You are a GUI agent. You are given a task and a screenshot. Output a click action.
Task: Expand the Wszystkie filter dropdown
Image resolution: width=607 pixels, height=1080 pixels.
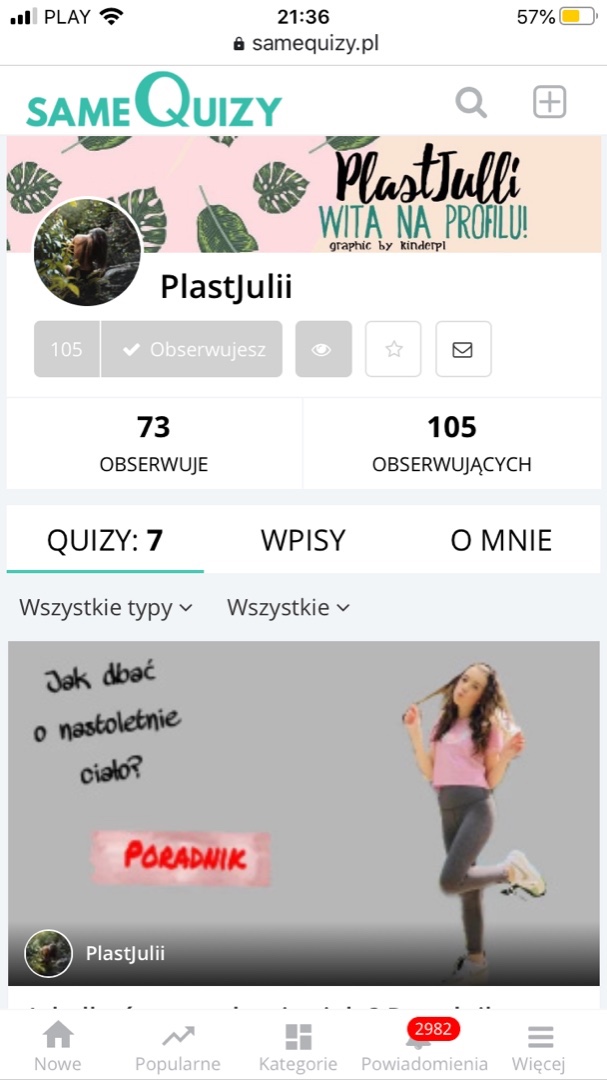click(288, 607)
